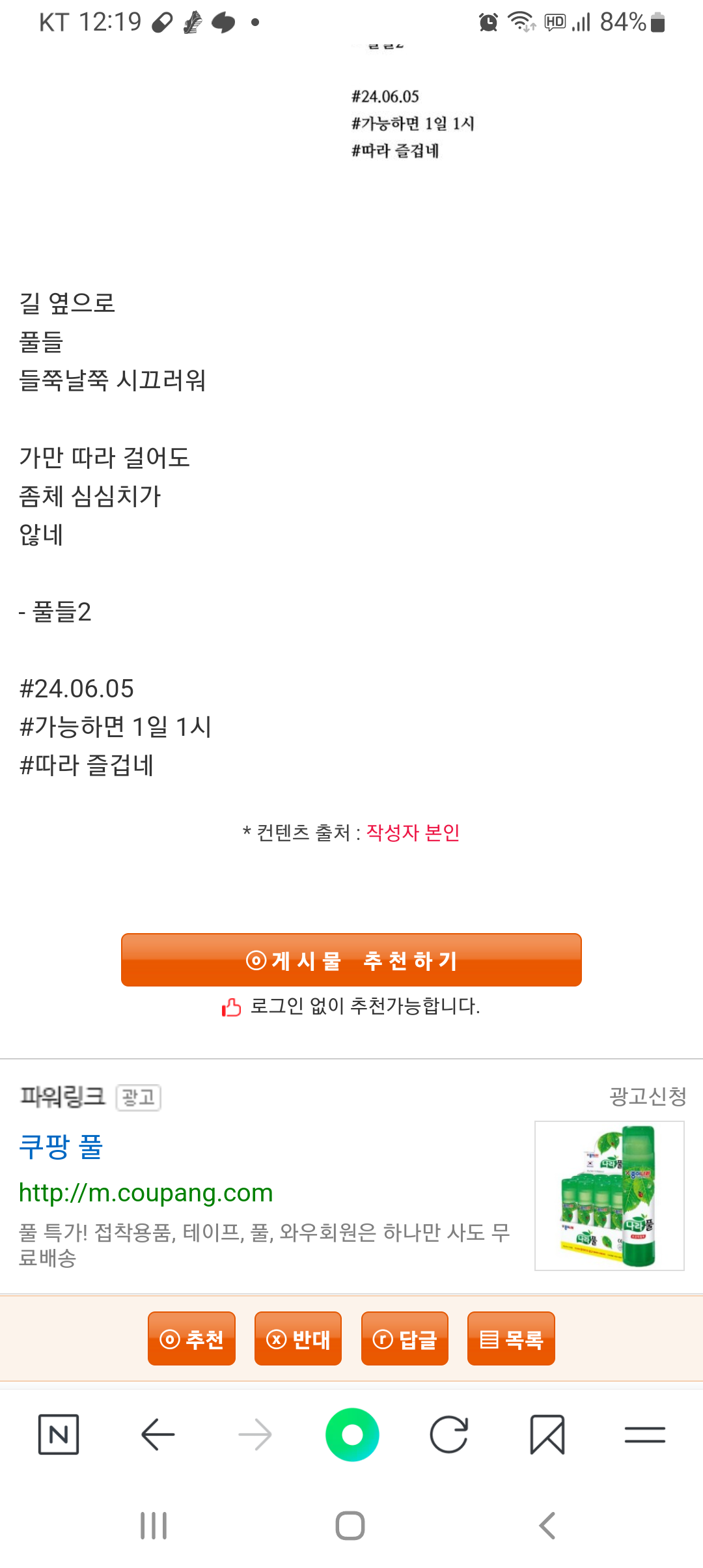703x1568 pixels.
Task: Open the 쿠팡 풀 ad link
Action: (61, 1147)
